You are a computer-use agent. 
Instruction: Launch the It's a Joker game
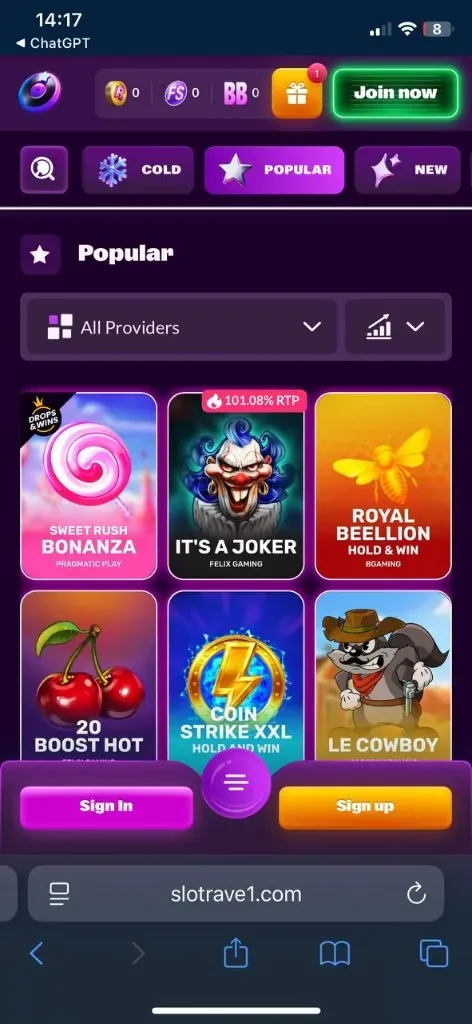236,486
